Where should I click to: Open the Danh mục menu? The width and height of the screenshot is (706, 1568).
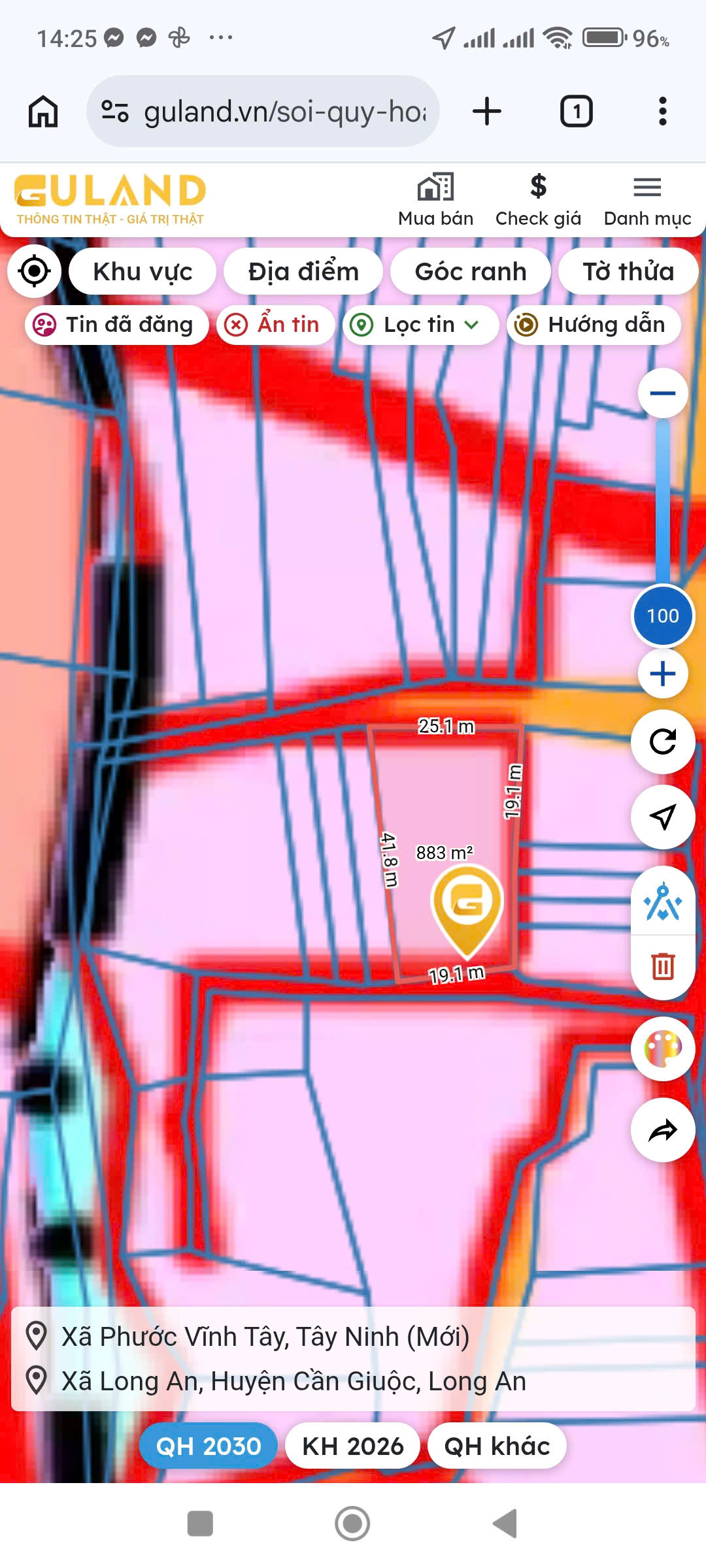647,200
